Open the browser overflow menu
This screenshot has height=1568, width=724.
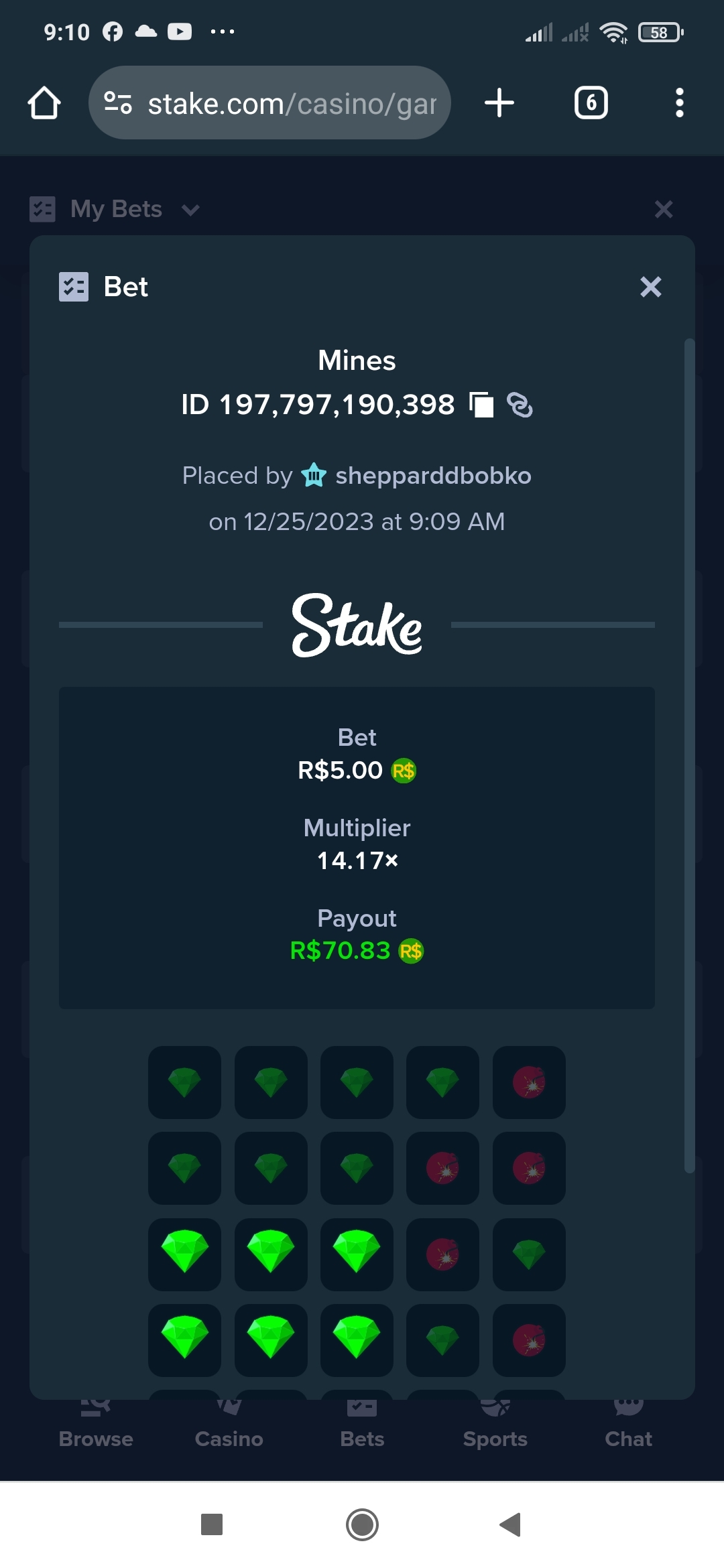coord(679,103)
